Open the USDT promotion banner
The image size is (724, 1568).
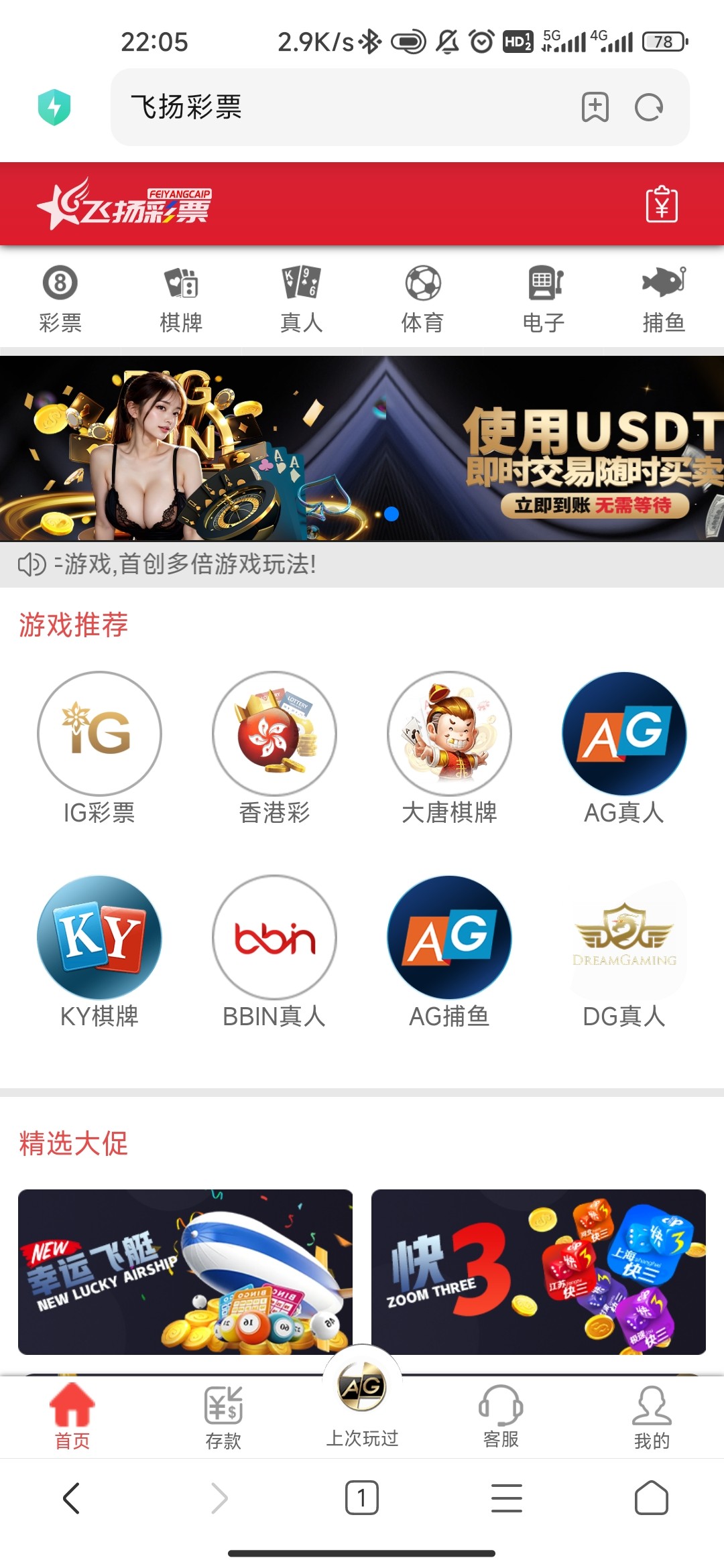tap(362, 448)
